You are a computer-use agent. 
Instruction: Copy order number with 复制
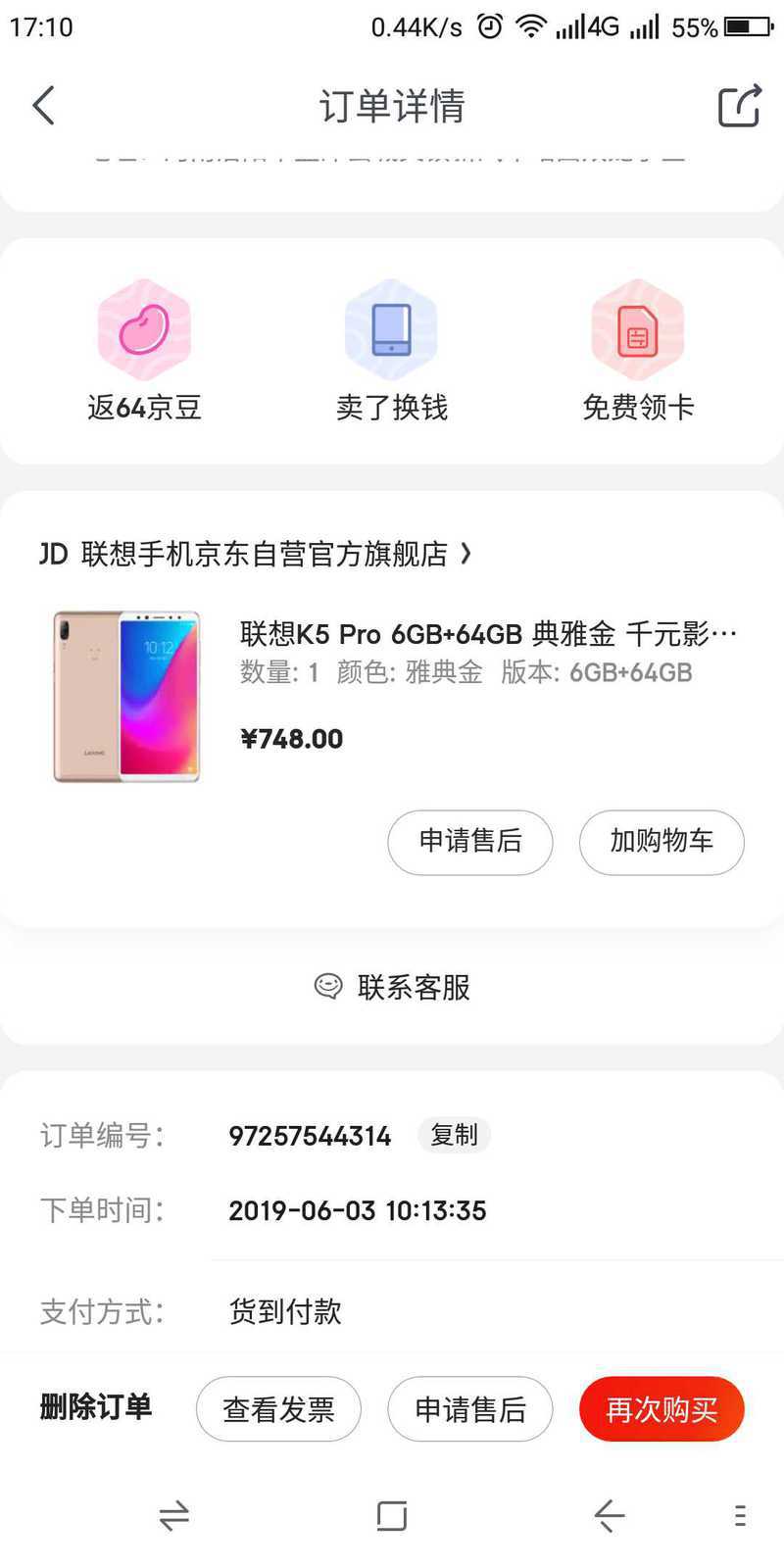(x=454, y=1135)
